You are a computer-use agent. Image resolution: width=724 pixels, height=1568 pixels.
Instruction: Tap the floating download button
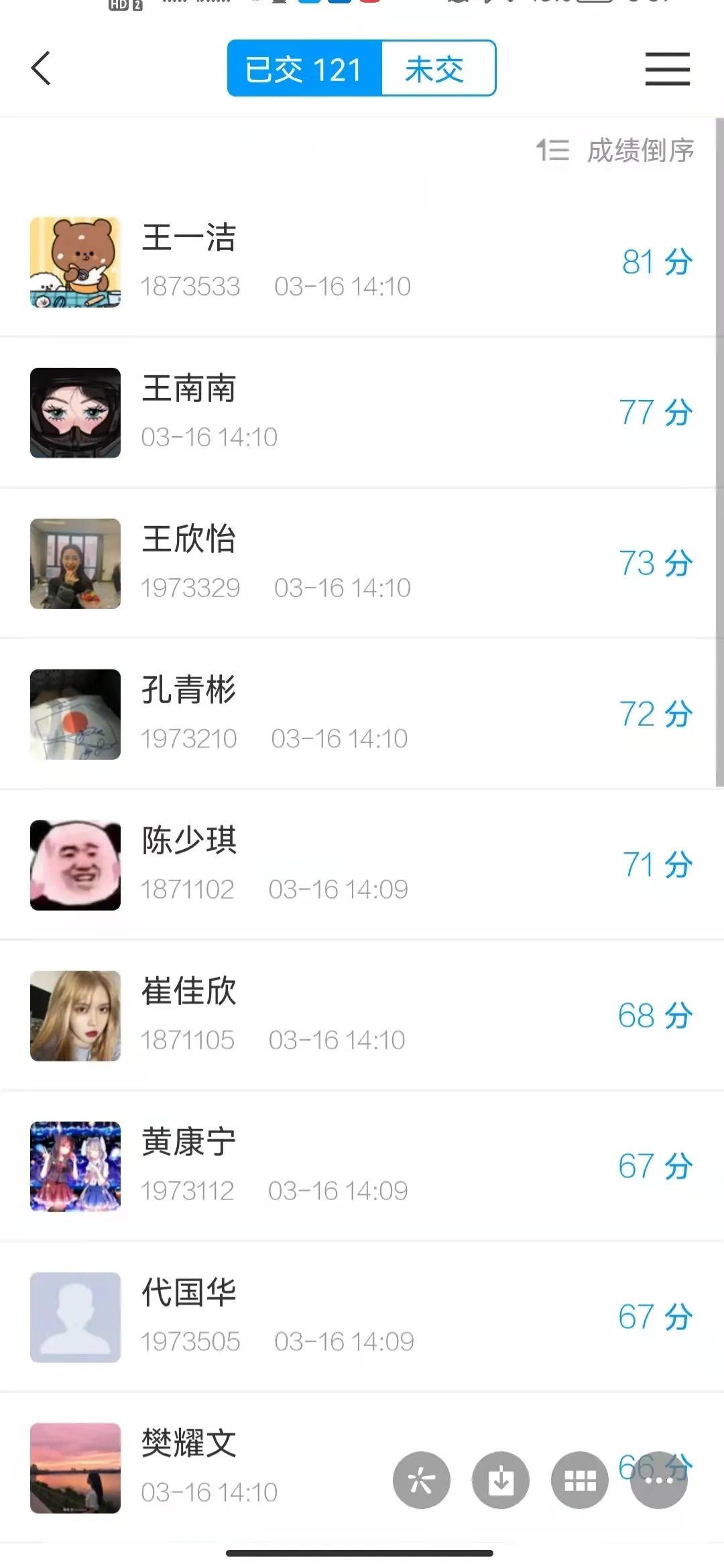501,1480
